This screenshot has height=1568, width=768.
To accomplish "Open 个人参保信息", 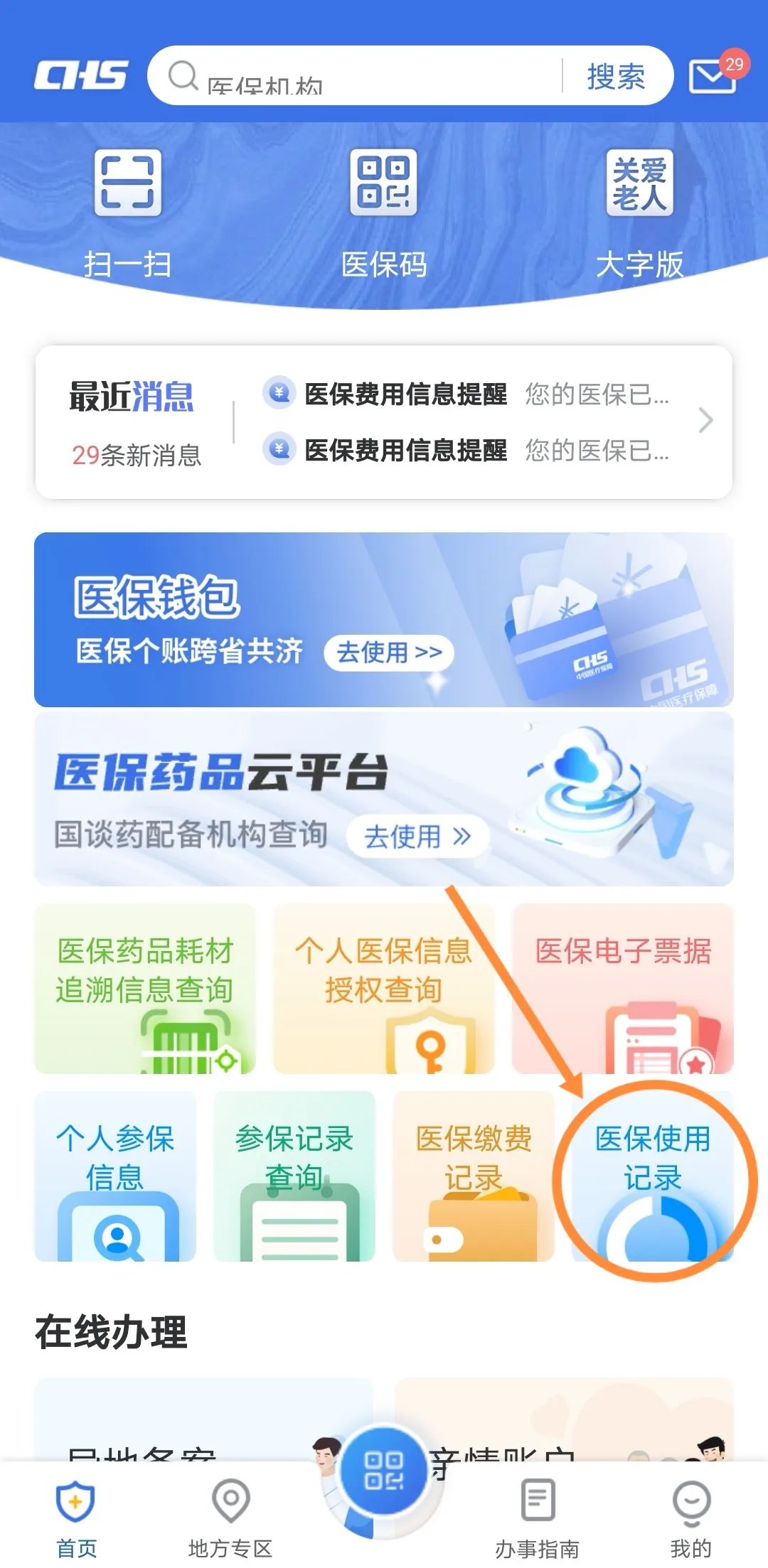I will [x=115, y=1176].
